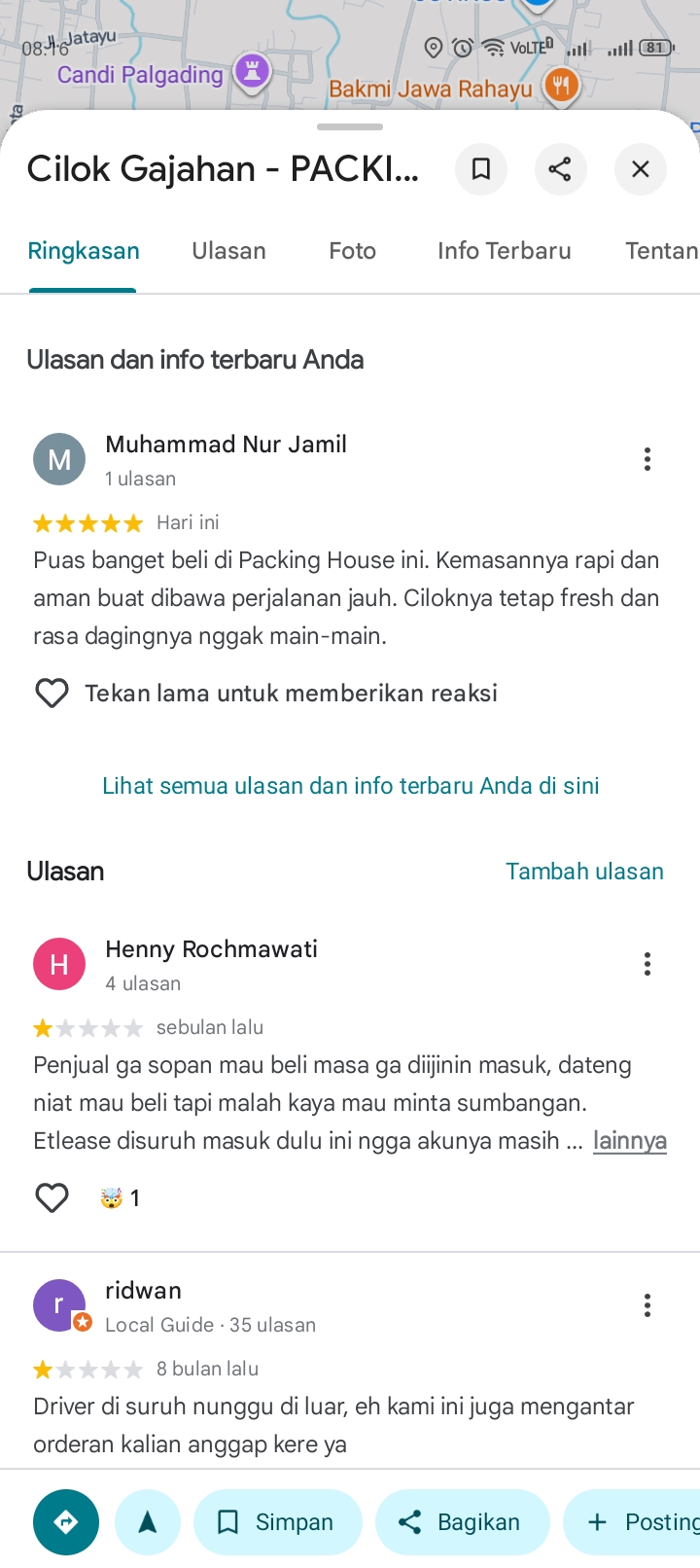
Task: Tap the Simpan chip
Action: [277, 1522]
